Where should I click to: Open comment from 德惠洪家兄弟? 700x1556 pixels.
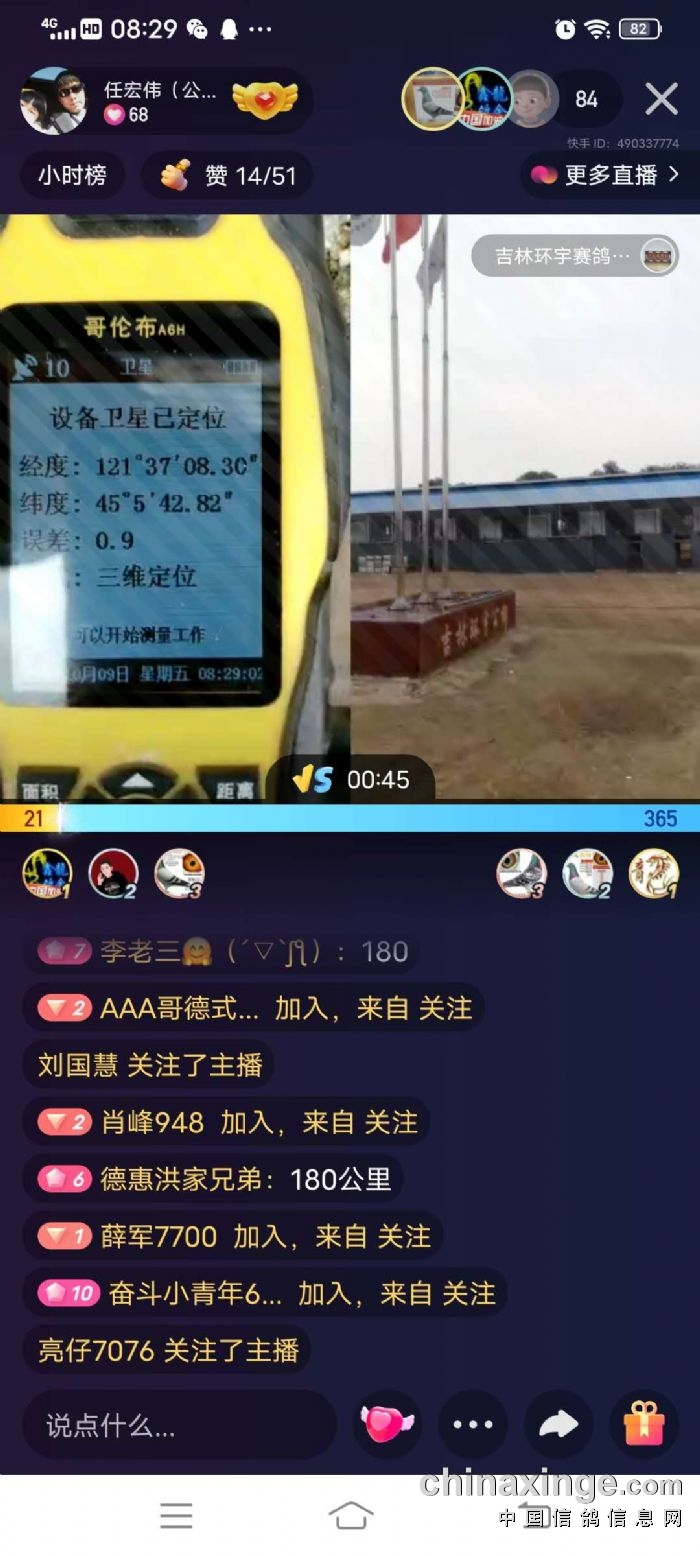212,1179
